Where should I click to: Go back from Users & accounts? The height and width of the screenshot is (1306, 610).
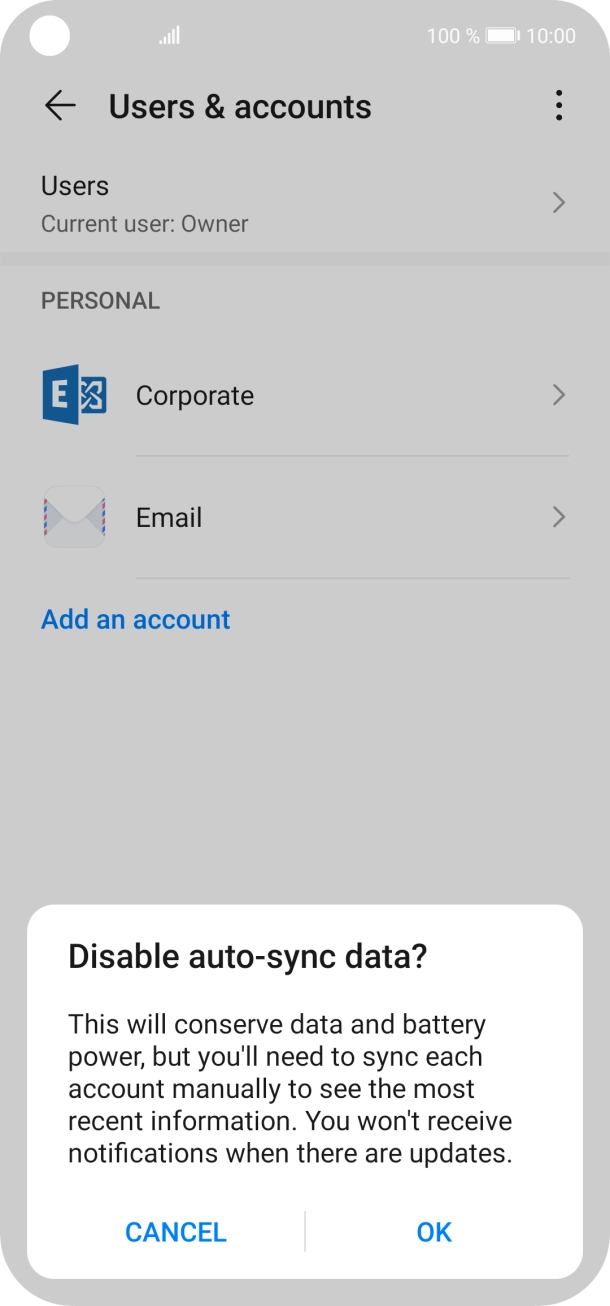60,106
